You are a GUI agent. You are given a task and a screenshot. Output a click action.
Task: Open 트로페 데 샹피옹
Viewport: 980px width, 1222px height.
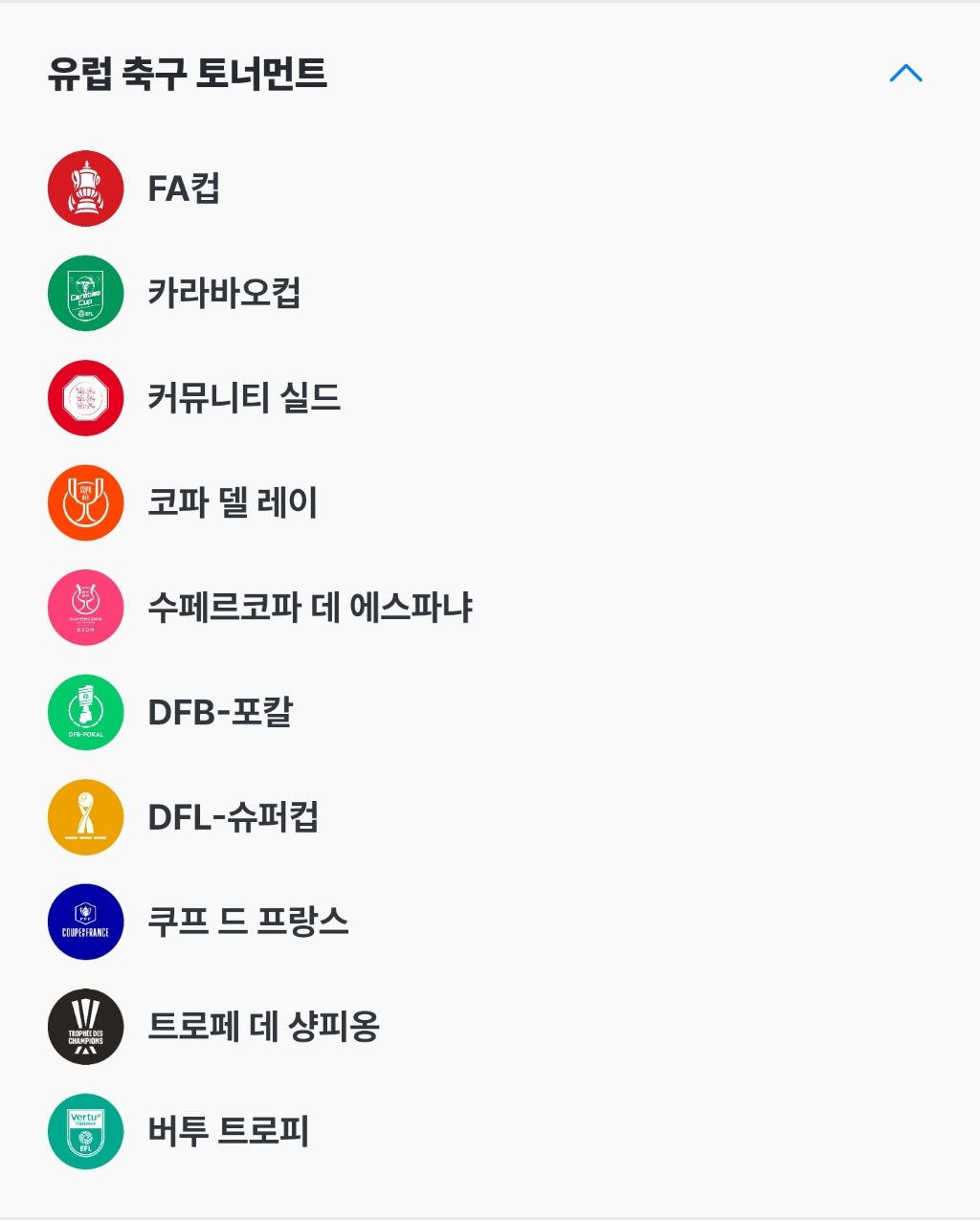click(x=490, y=1027)
